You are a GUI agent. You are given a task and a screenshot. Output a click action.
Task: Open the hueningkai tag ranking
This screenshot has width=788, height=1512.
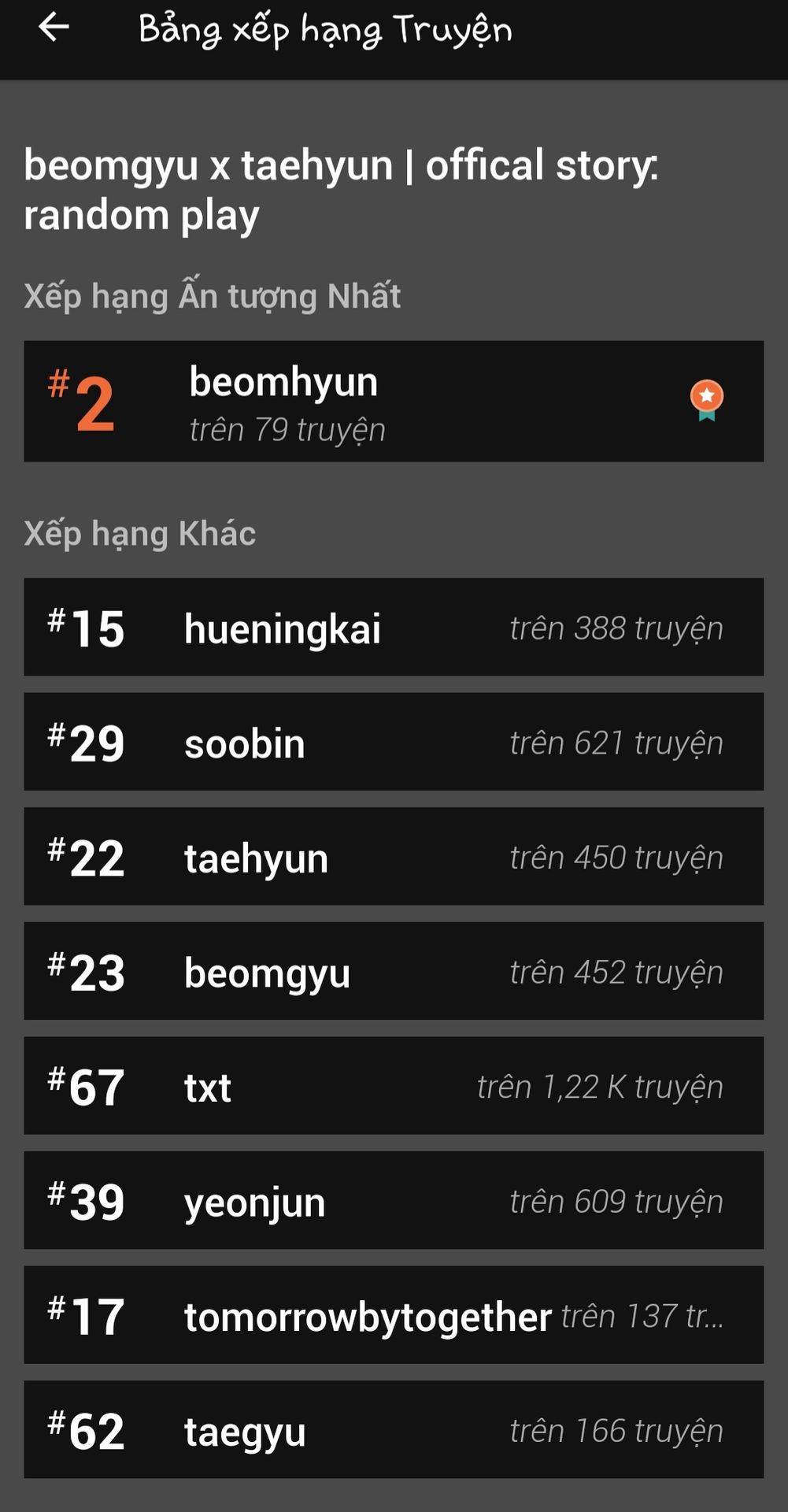tap(394, 628)
